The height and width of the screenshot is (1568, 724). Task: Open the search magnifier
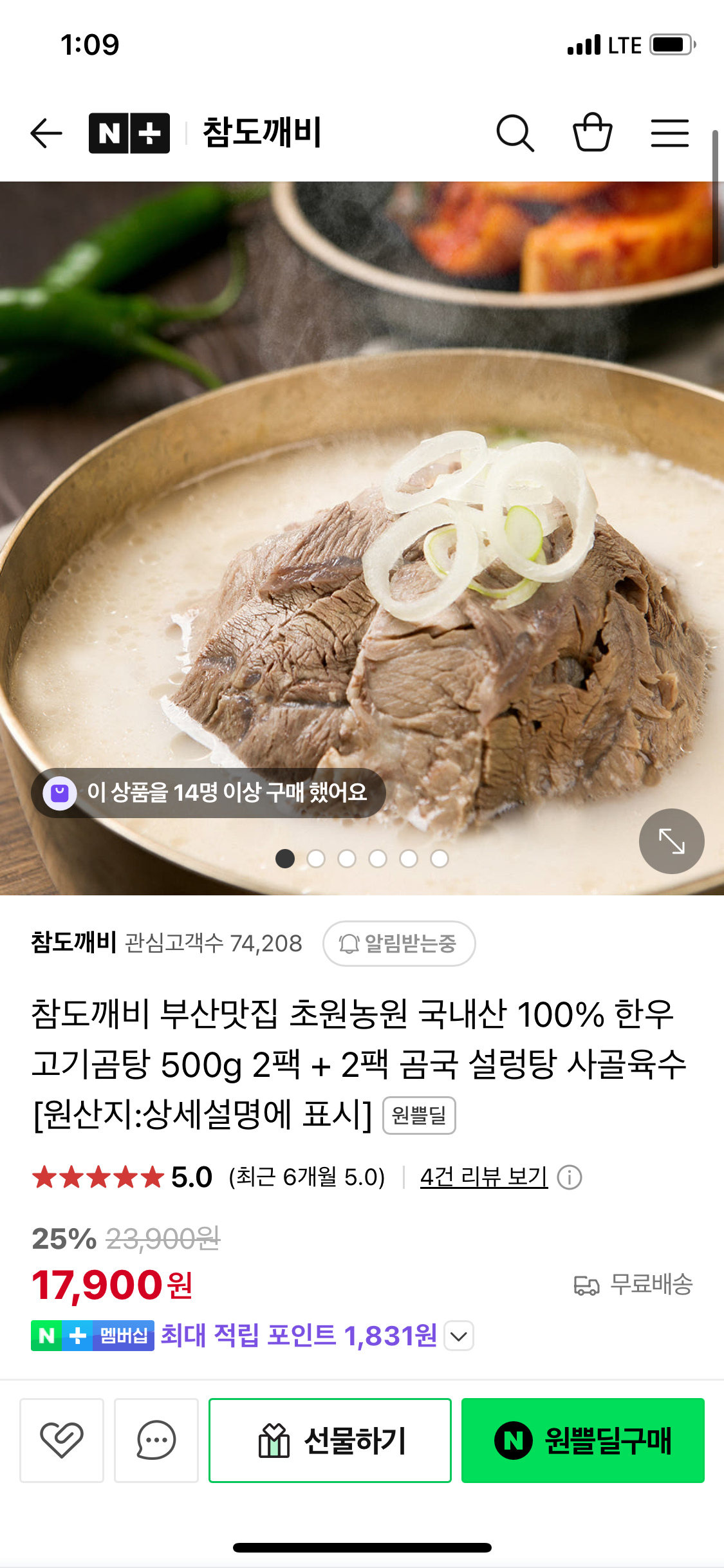click(x=515, y=133)
